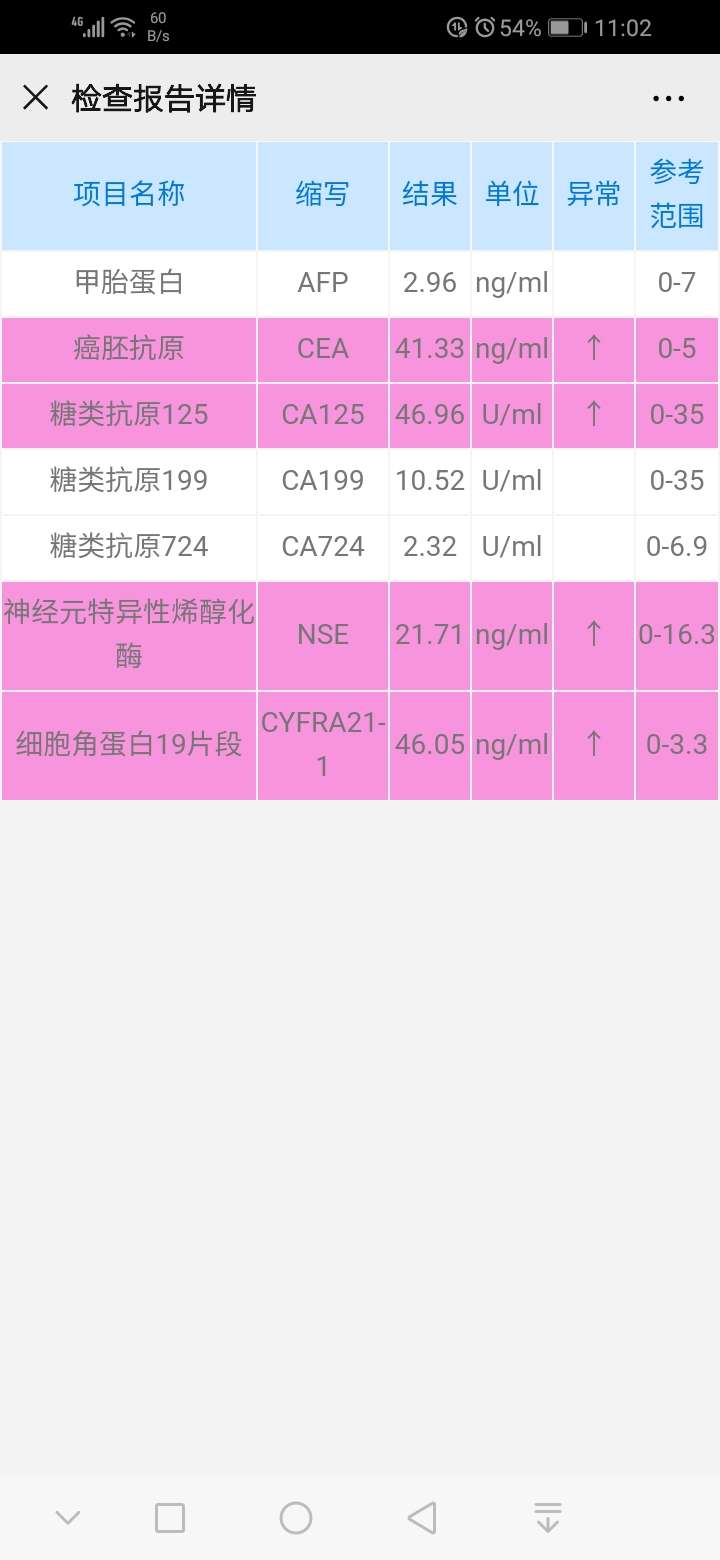
Task: Open recent apps with the square button
Action: coord(170,1518)
